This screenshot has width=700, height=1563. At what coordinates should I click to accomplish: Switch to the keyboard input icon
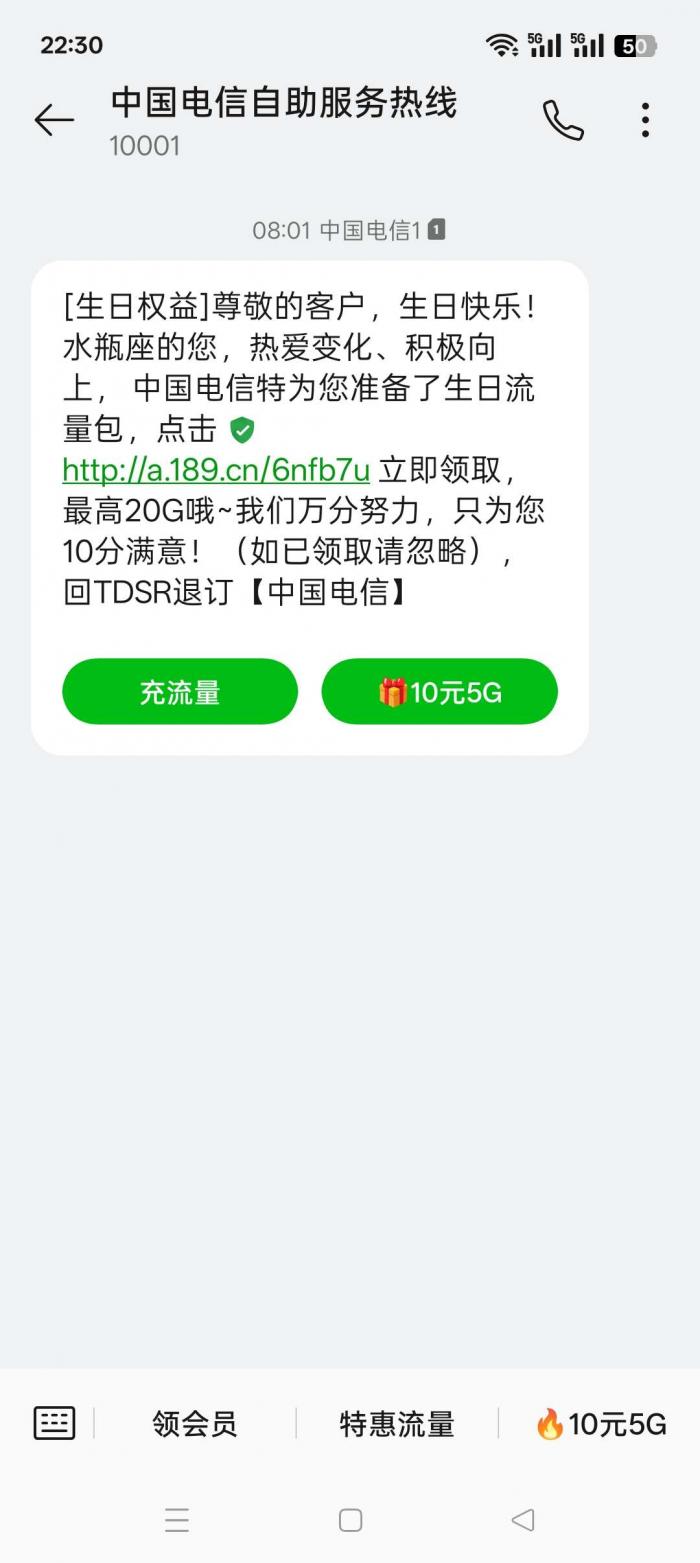pyautogui.click(x=54, y=1422)
